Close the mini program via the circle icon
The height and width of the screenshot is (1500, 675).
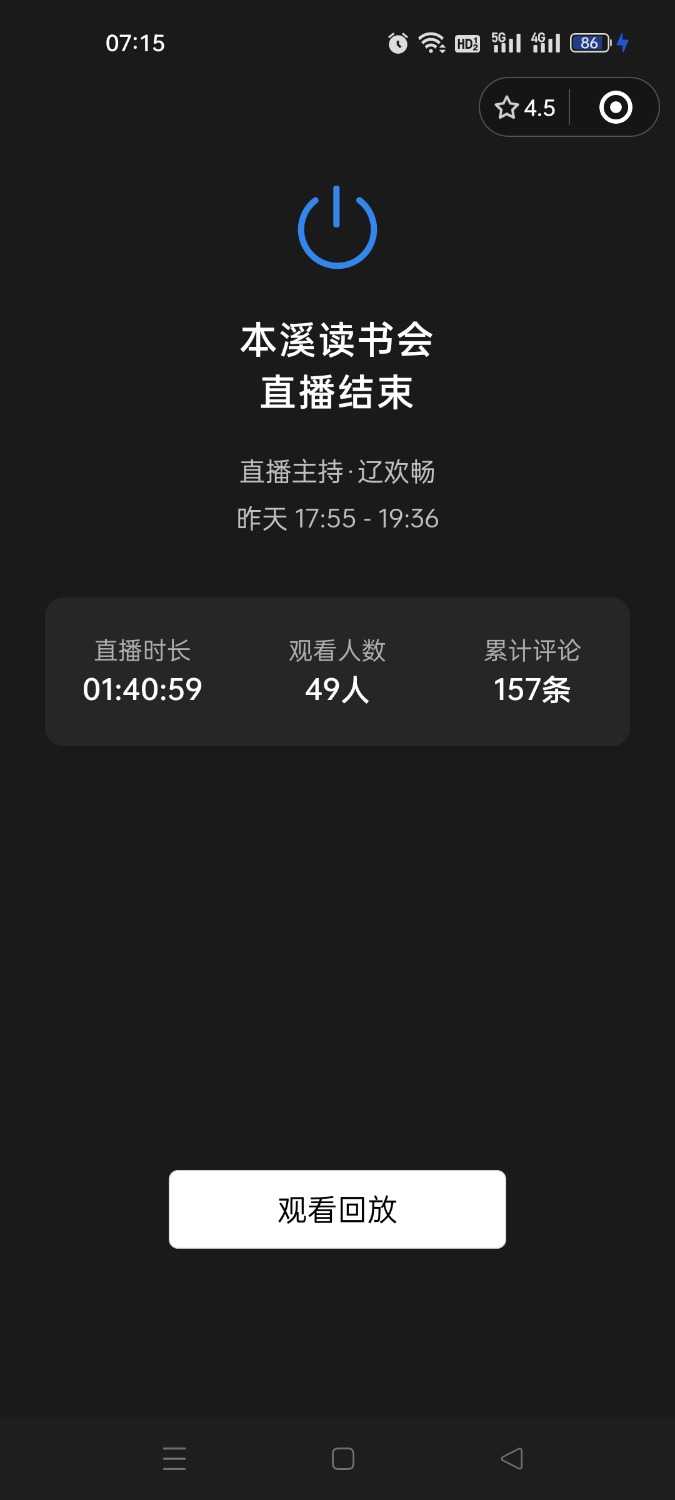(x=615, y=108)
